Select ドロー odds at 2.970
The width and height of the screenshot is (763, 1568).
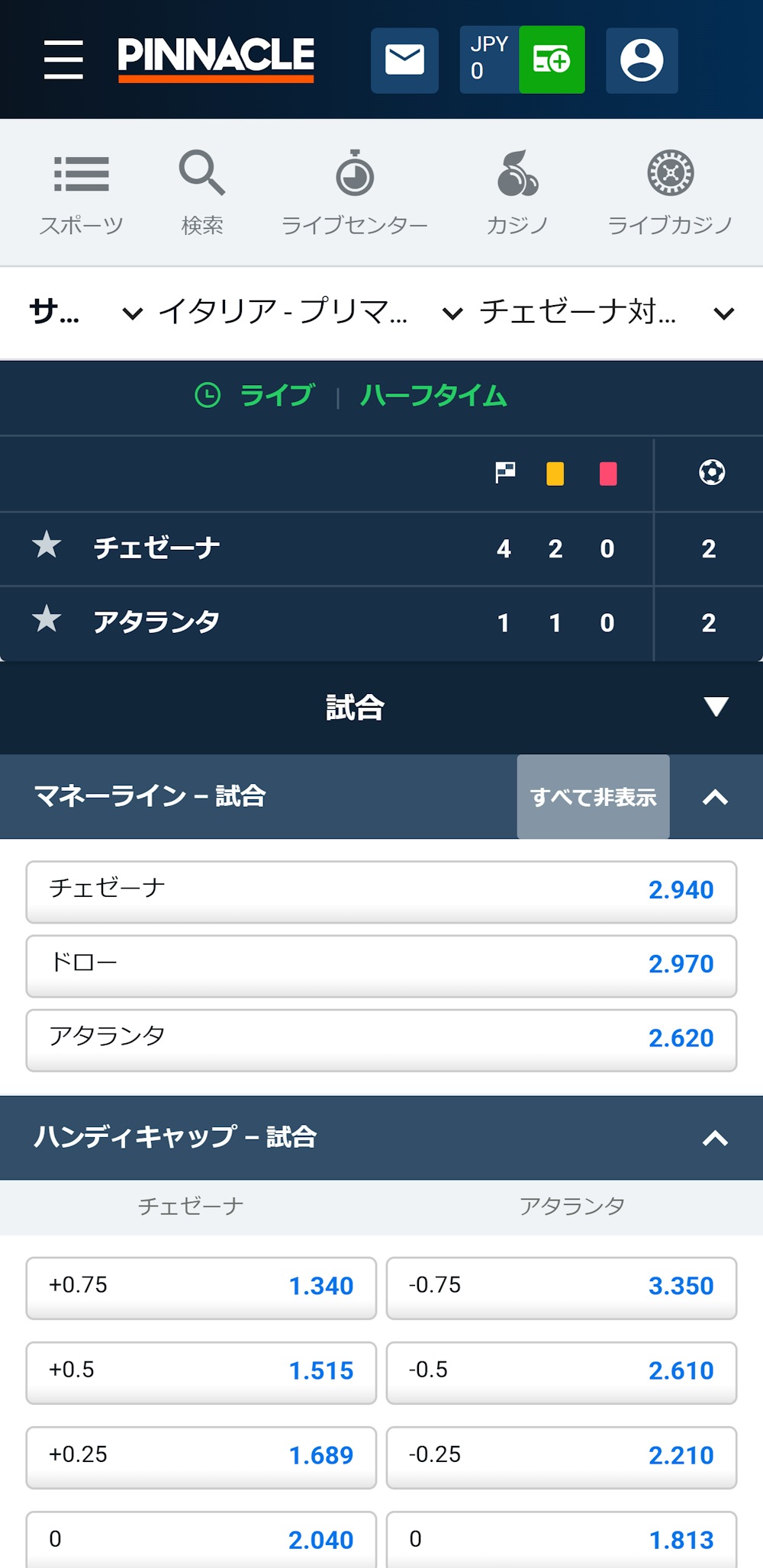tap(381, 962)
